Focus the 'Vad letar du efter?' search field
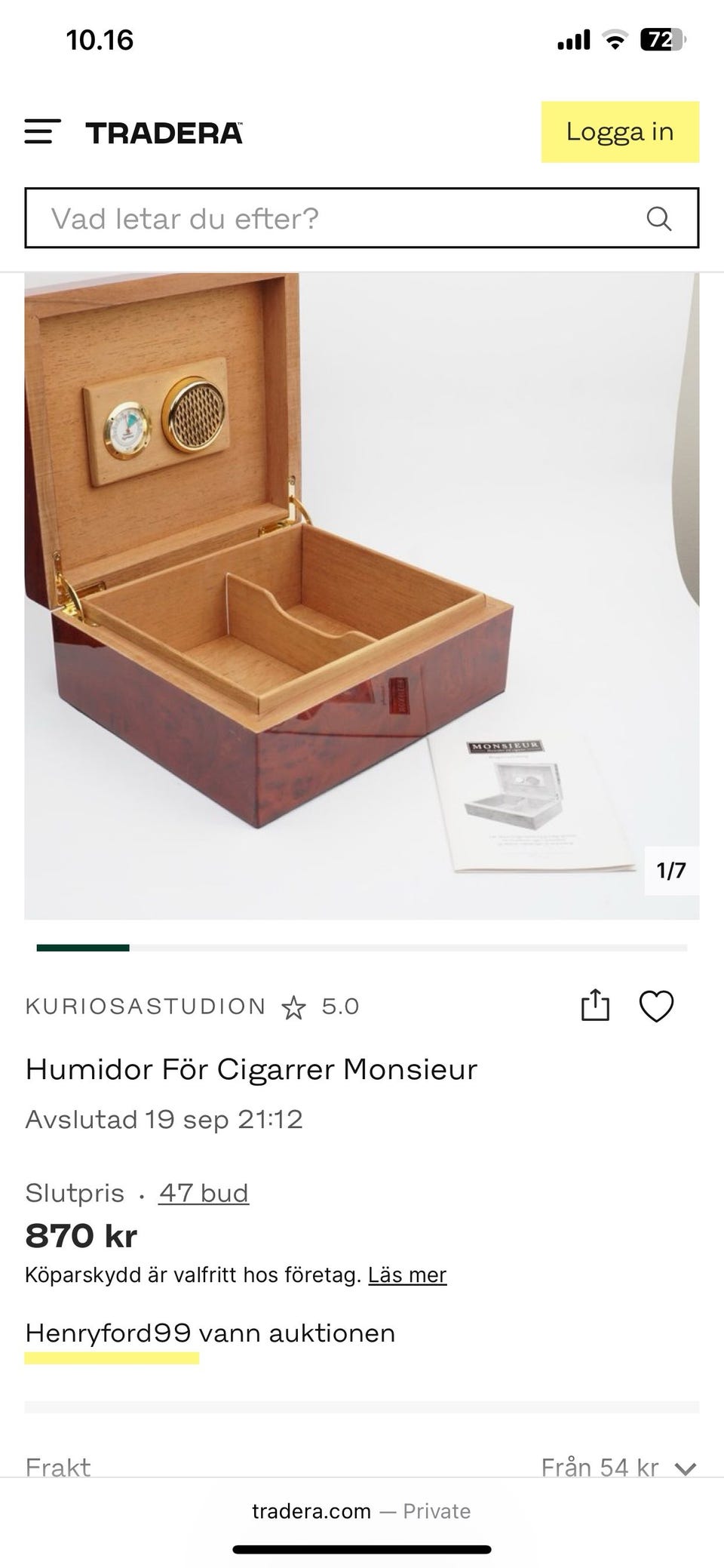Screen dimensions: 724x1568 pyautogui.click(x=332, y=219)
